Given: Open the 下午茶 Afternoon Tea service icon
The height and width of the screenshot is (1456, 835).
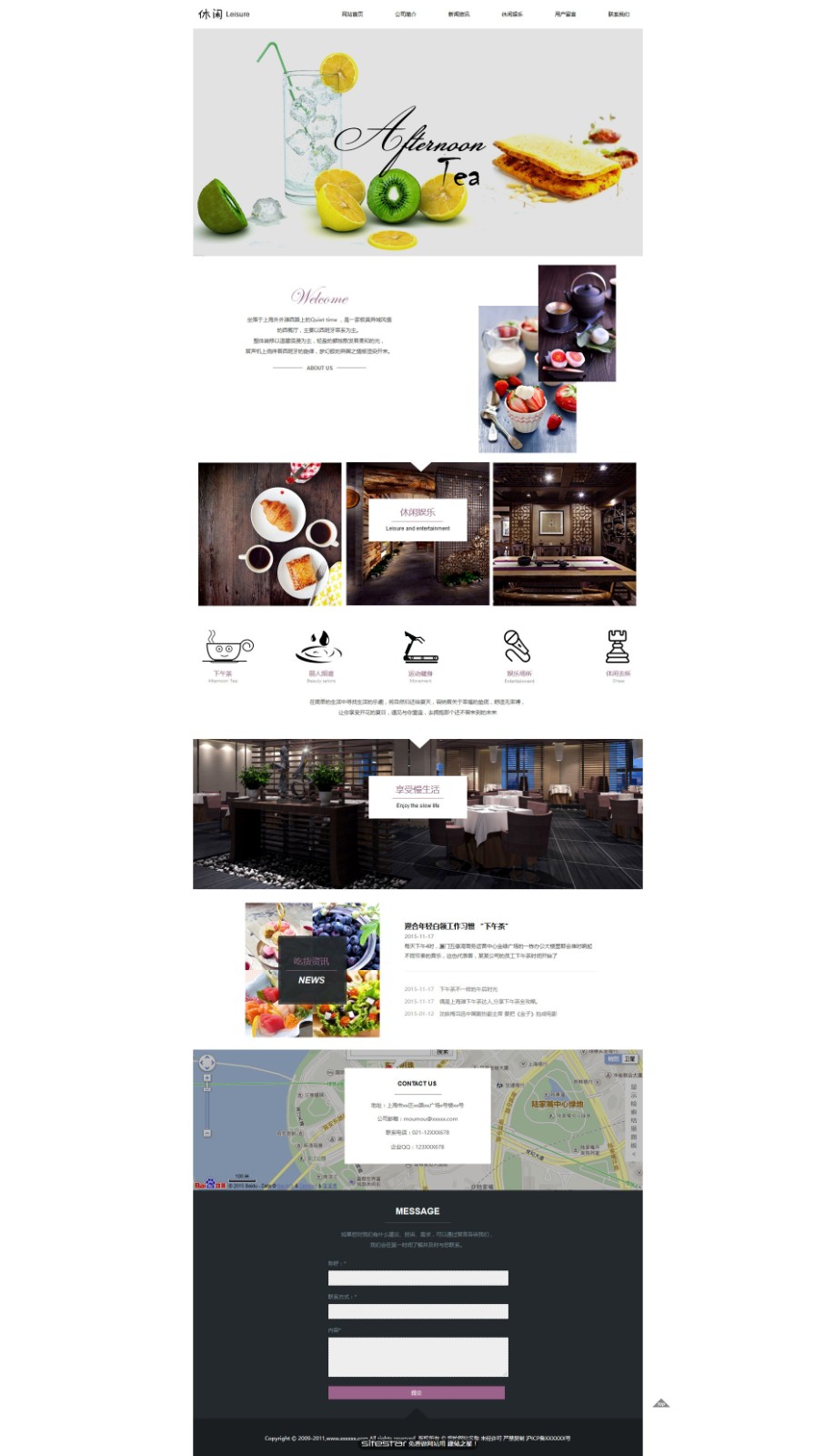Looking at the screenshot, I should click(x=224, y=648).
